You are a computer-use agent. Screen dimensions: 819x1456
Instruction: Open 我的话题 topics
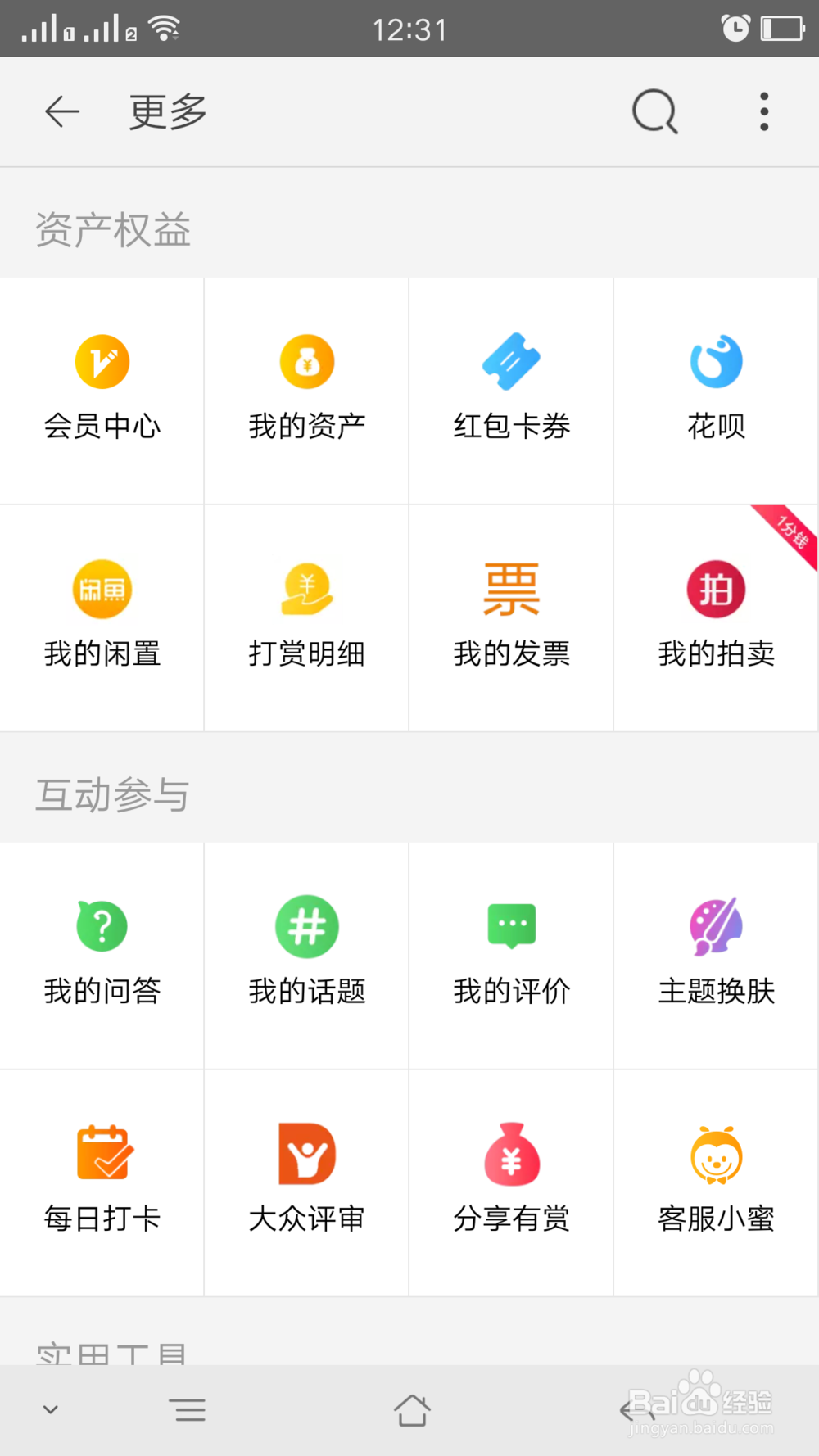pyautogui.click(x=306, y=955)
